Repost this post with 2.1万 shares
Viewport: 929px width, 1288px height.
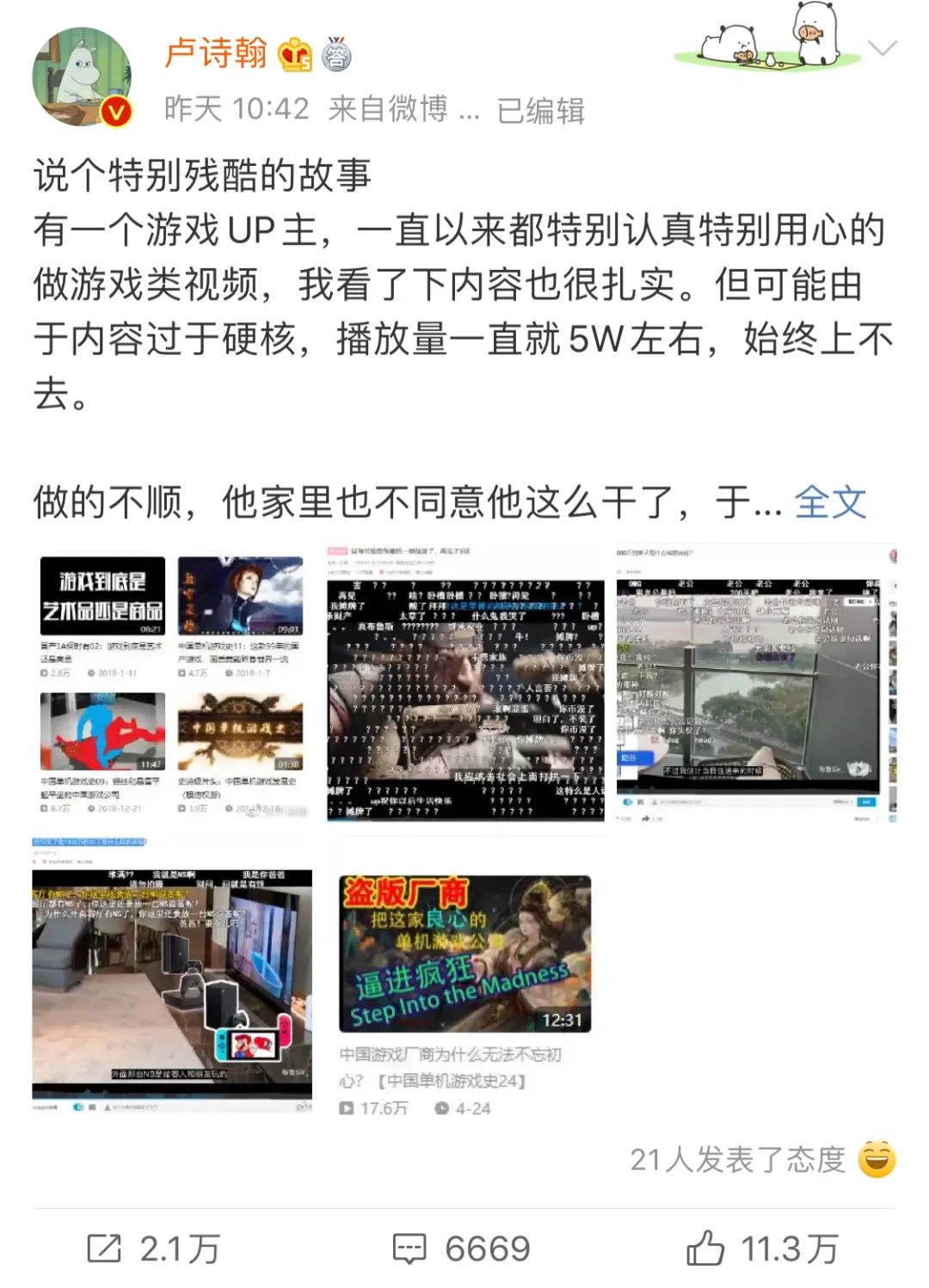[x=155, y=1248]
